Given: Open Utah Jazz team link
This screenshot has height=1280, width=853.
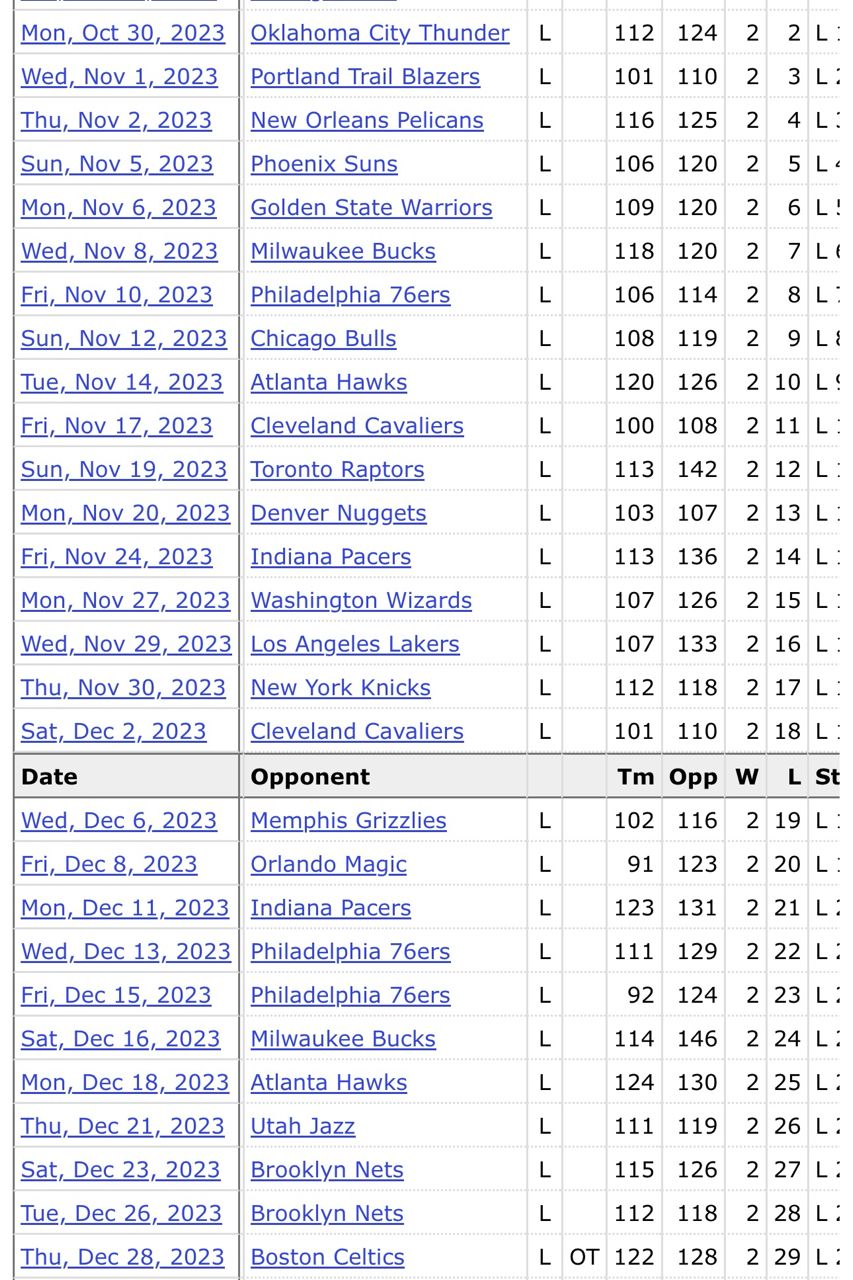Looking at the screenshot, I should [x=302, y=1127].
